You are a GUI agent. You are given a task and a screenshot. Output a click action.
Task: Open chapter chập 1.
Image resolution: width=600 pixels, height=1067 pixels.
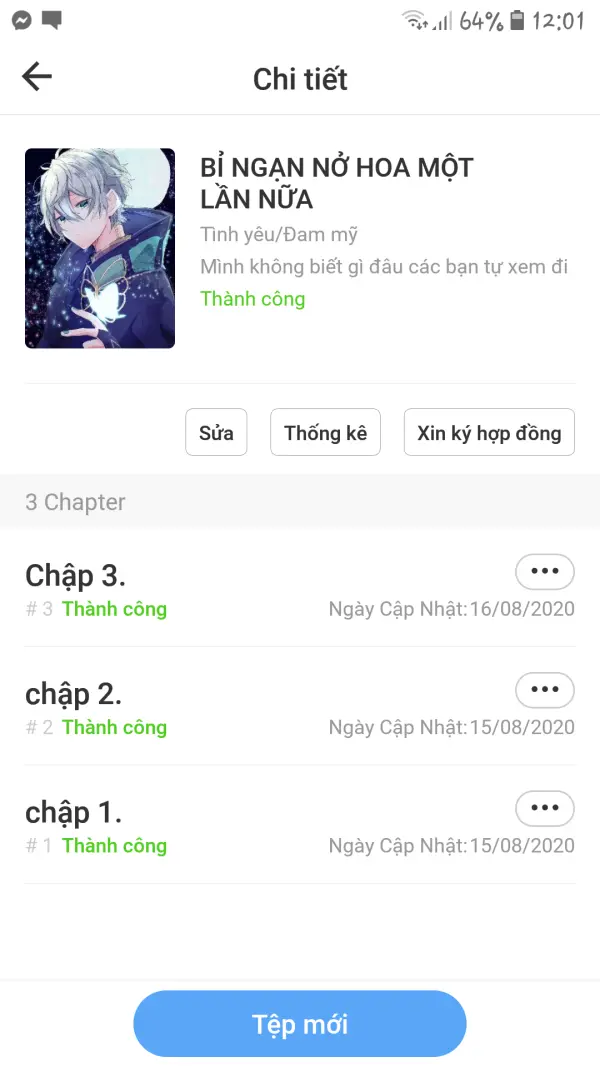click(74, 812)
